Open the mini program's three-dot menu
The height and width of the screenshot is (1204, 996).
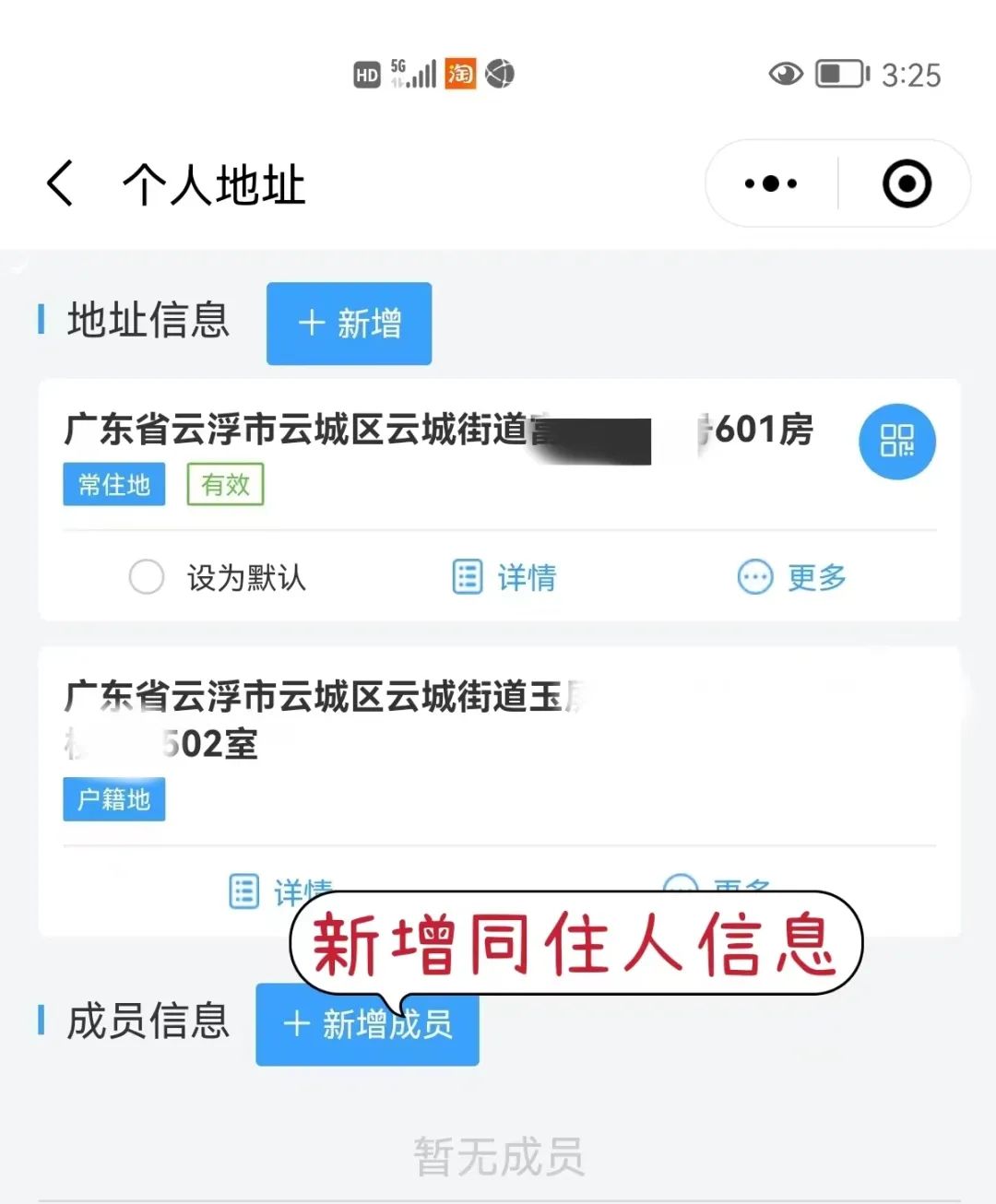pos(771,183)
